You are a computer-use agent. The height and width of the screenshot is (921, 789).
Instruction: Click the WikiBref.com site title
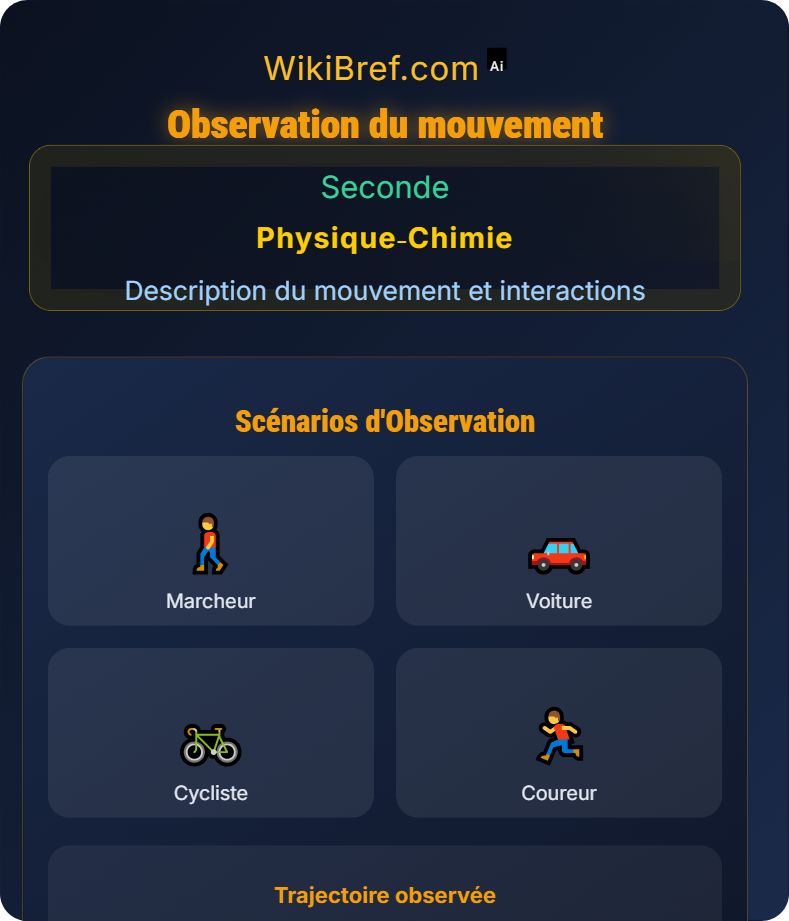pos(371,67)
